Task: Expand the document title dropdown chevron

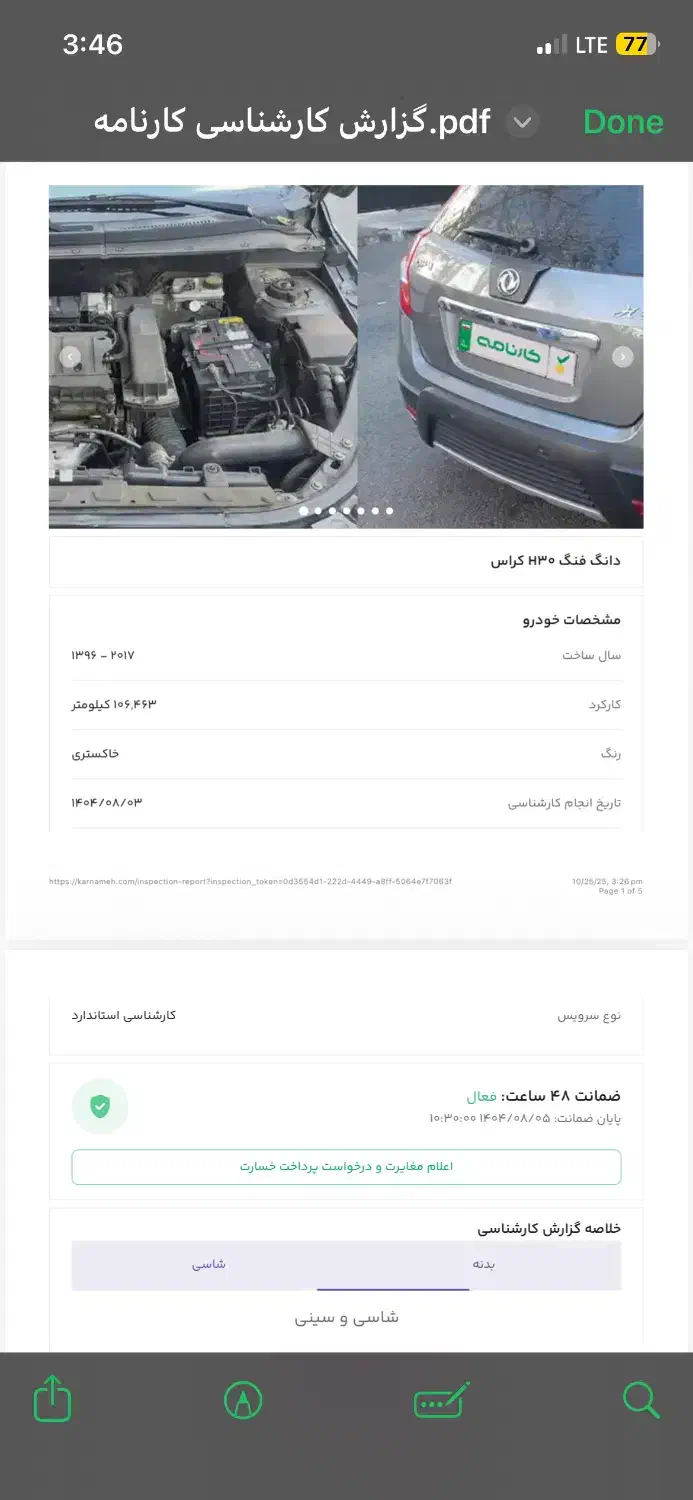Action: click(522, 122)
